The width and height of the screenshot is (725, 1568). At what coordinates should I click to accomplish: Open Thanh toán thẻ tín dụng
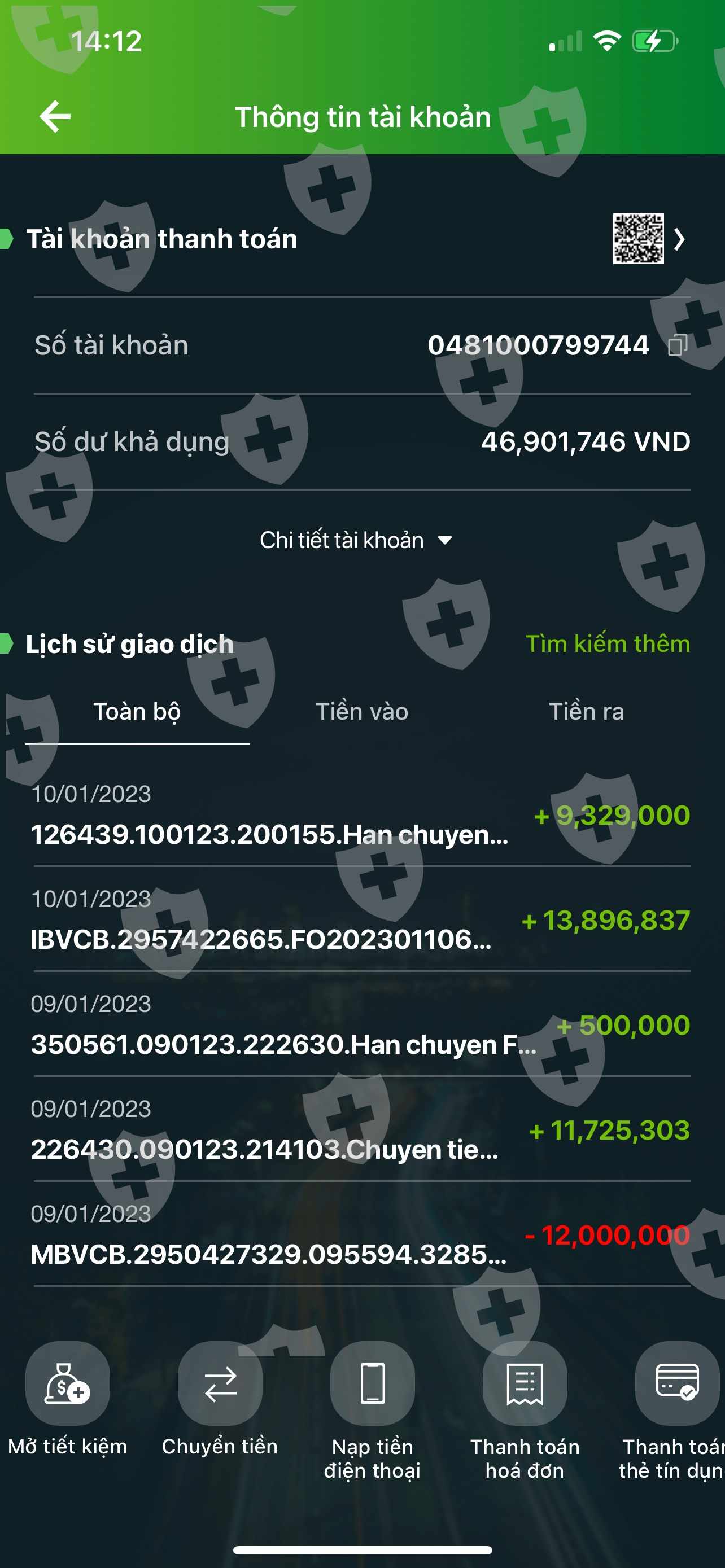[677, 1383]
